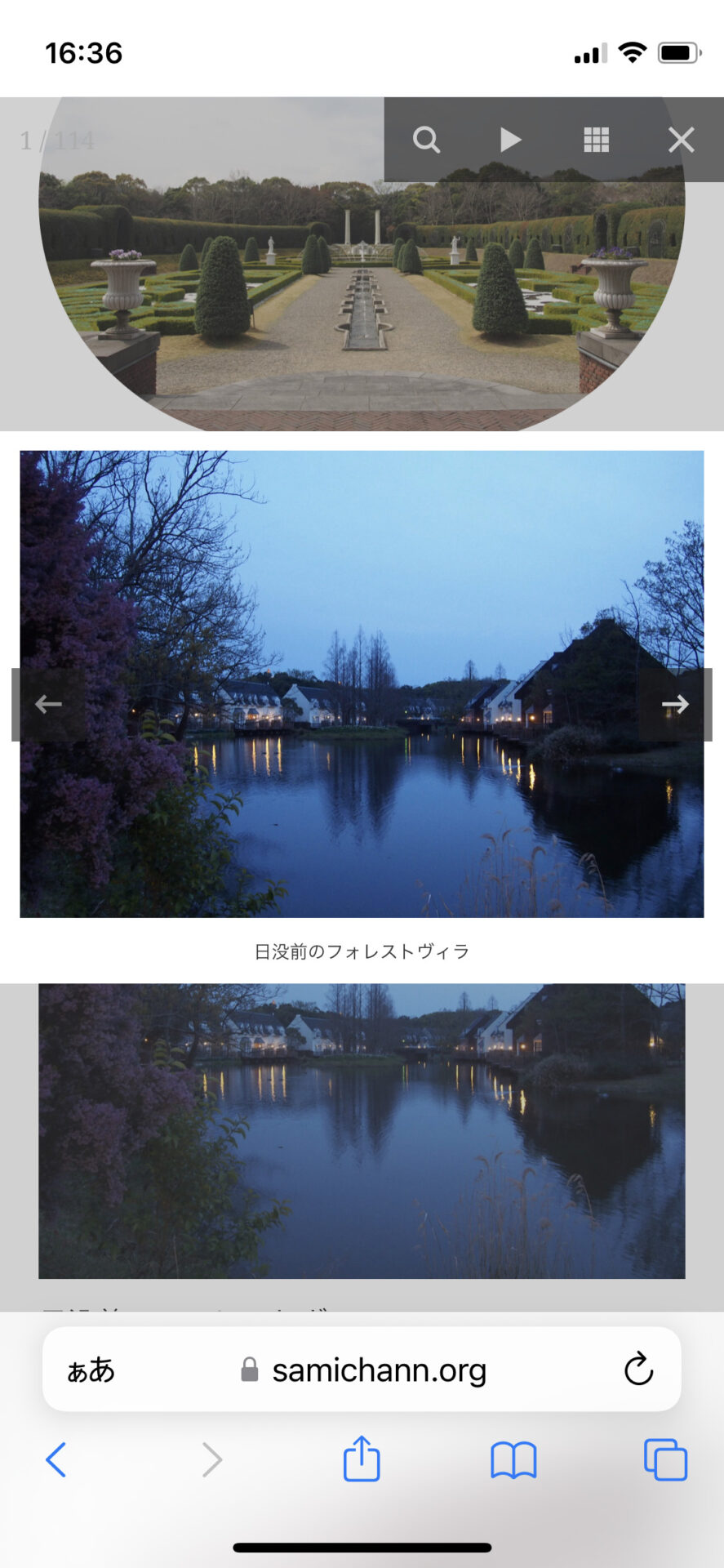Tap the lightbox zoom magnifier icon
The width and height of the screenshot is (724, 1568).
pyautogui.click(x=426, y=140)
